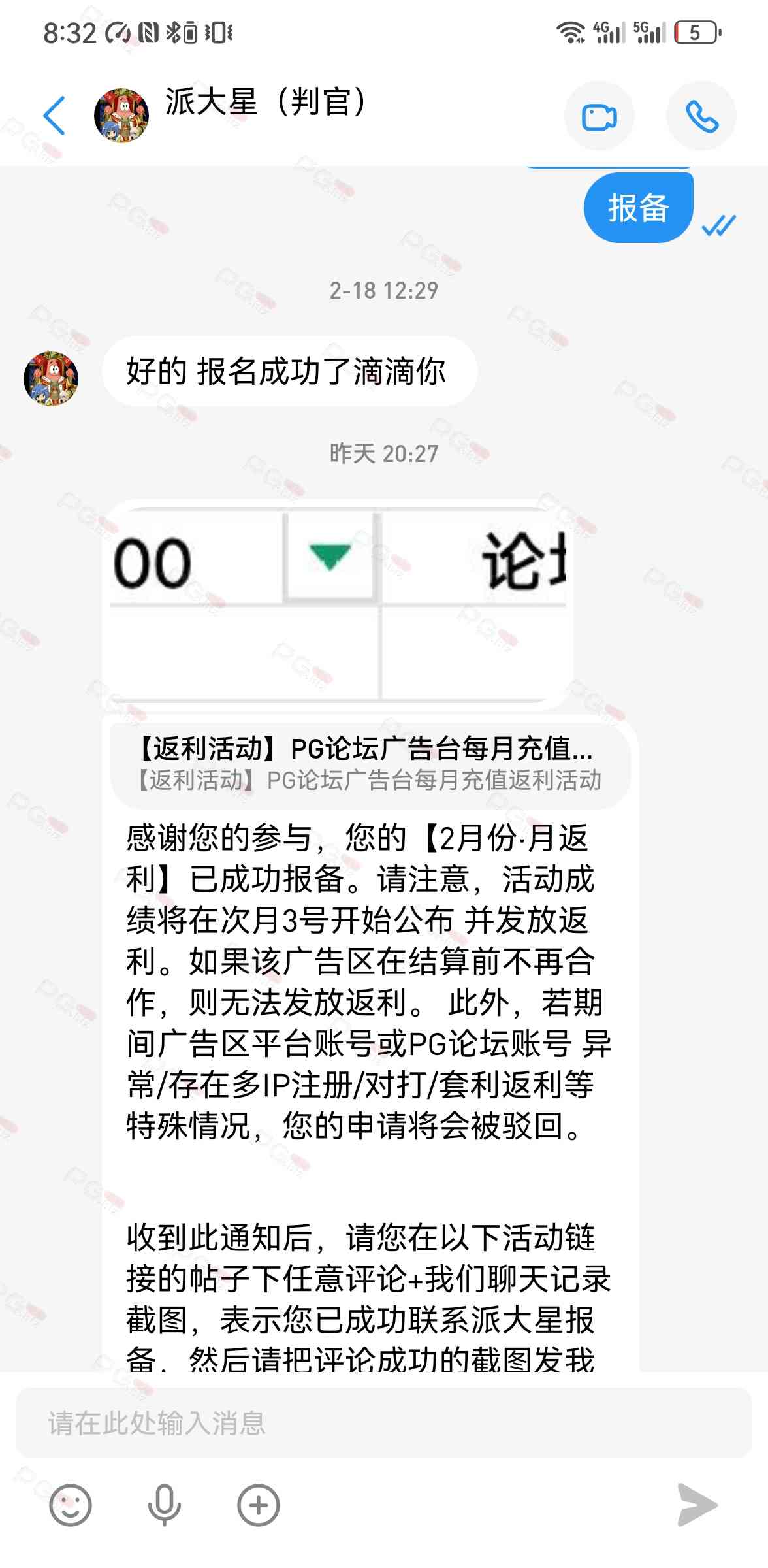This screenshot has width=768, height=1568.
Task: Go back from the 派大星 chat
Action: pyautogui.click(x=54, y=116)
